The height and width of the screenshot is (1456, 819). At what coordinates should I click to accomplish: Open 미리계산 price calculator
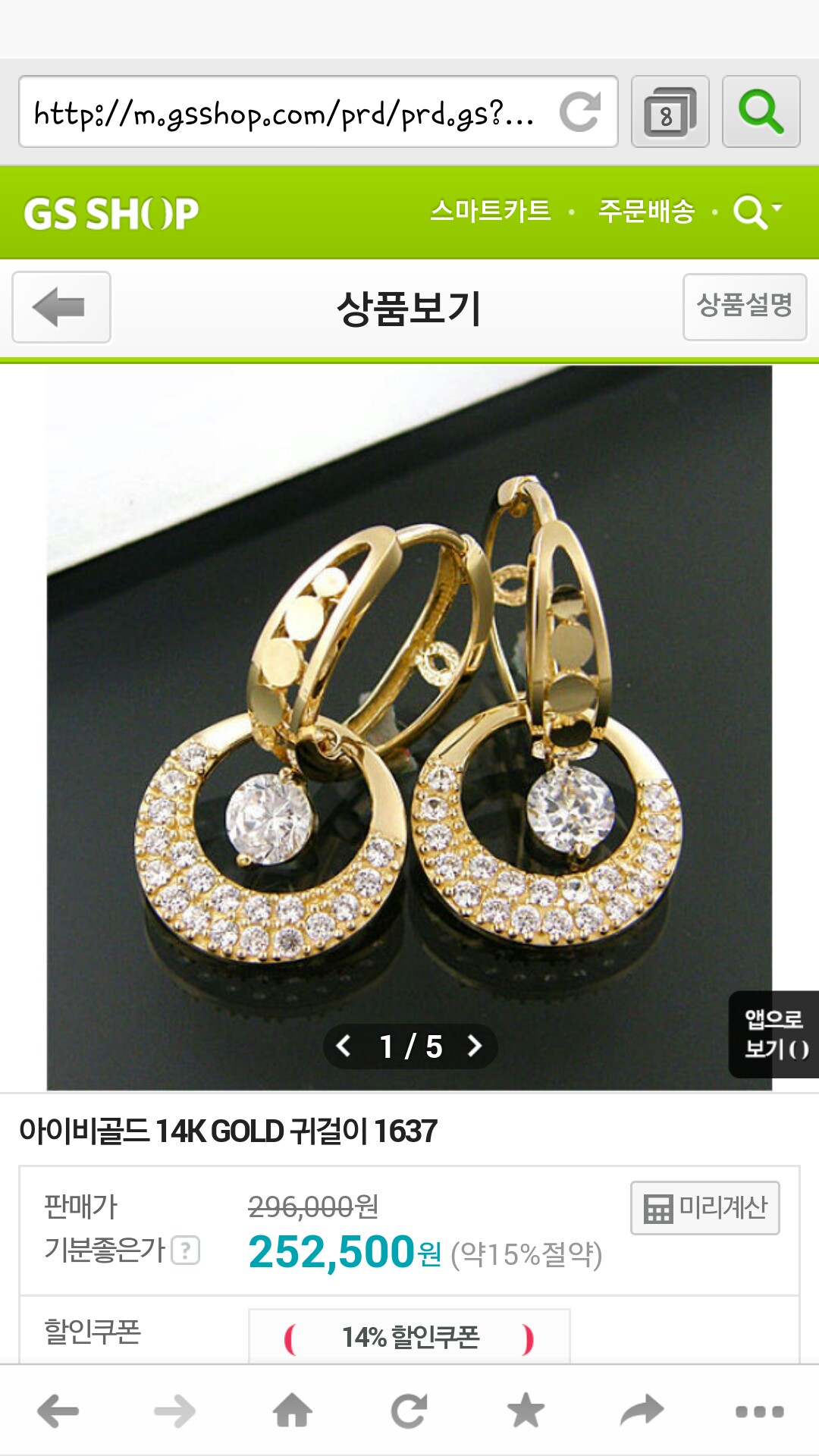pos(704,1207)
